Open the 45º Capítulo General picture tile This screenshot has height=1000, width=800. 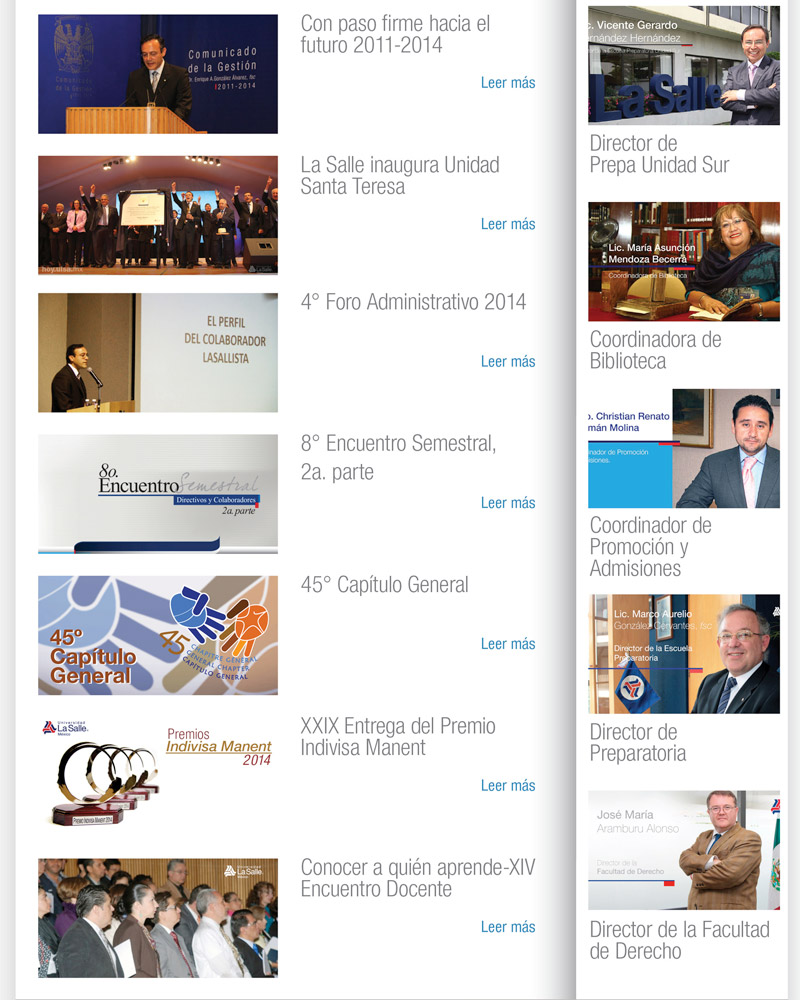point(158,635)
